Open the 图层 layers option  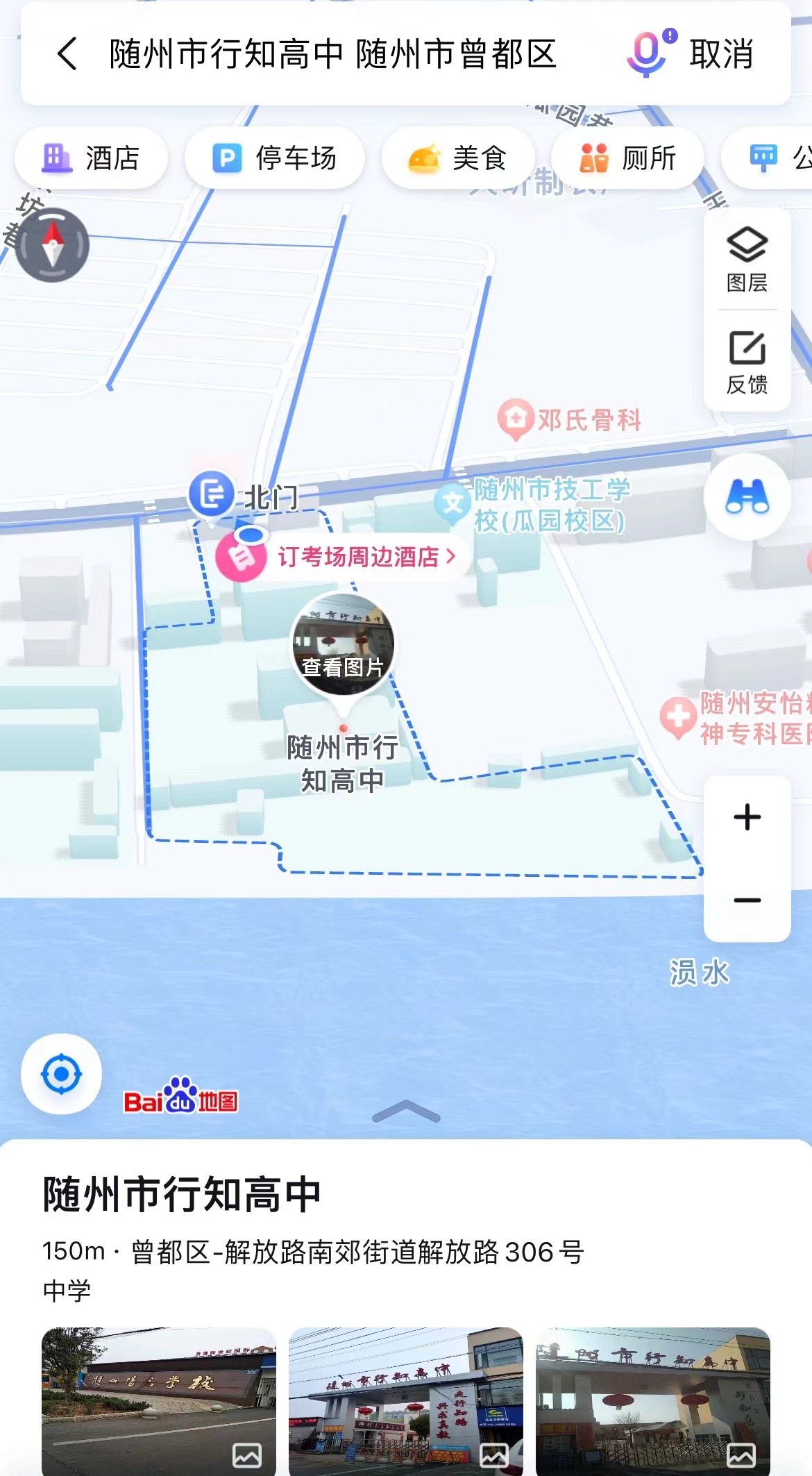(747, 259)
